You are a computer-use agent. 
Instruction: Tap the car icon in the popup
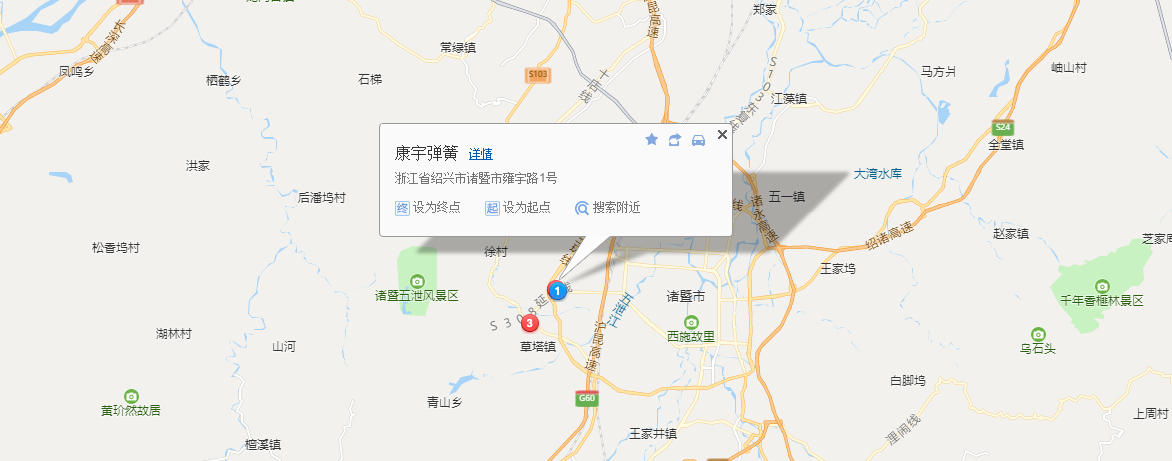click(x=698, y=139)
